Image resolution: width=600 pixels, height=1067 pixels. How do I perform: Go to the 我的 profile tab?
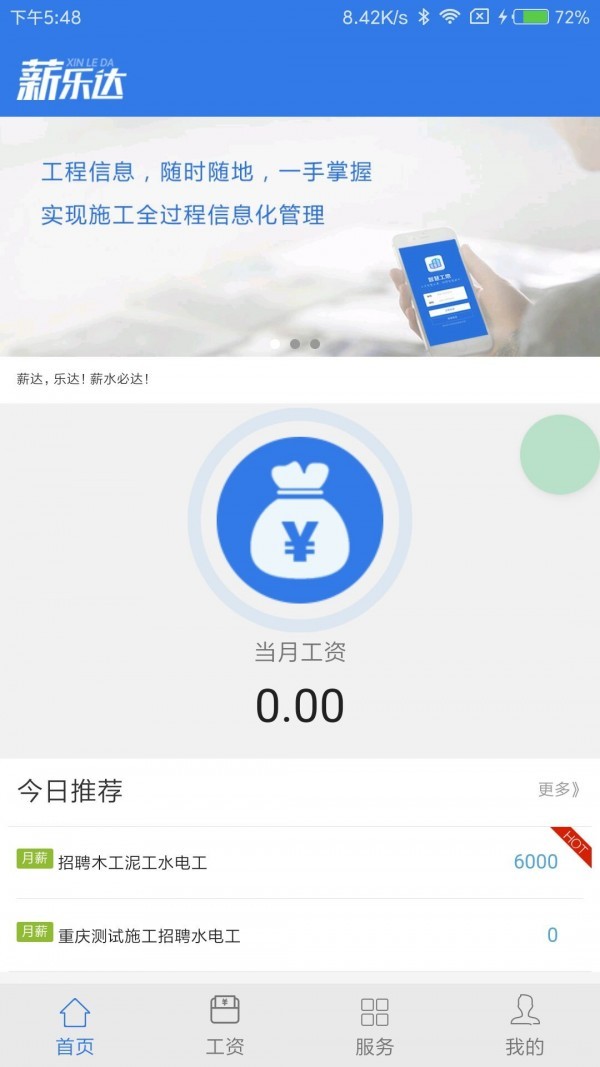pos(525,1026)
